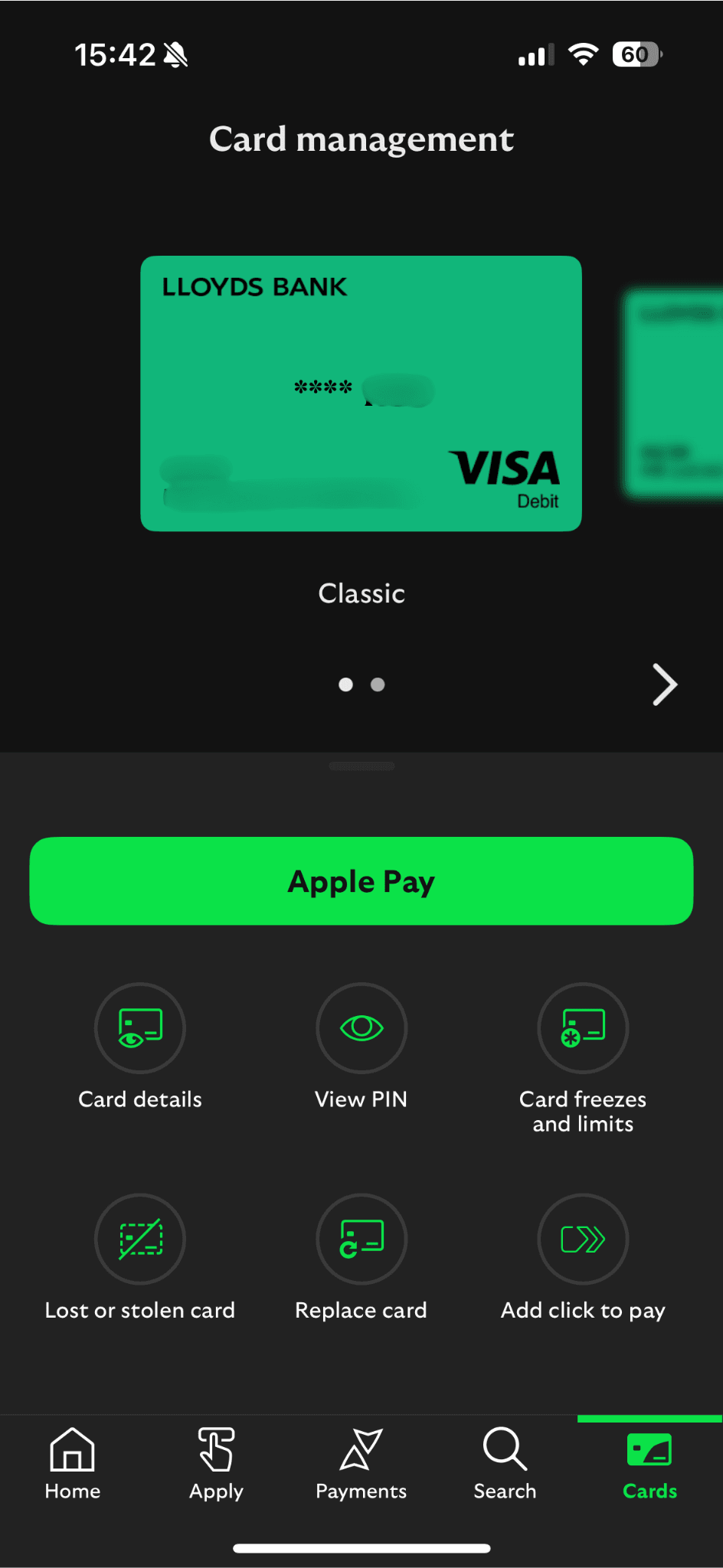Select Replace card option

tap(361, 1240)
